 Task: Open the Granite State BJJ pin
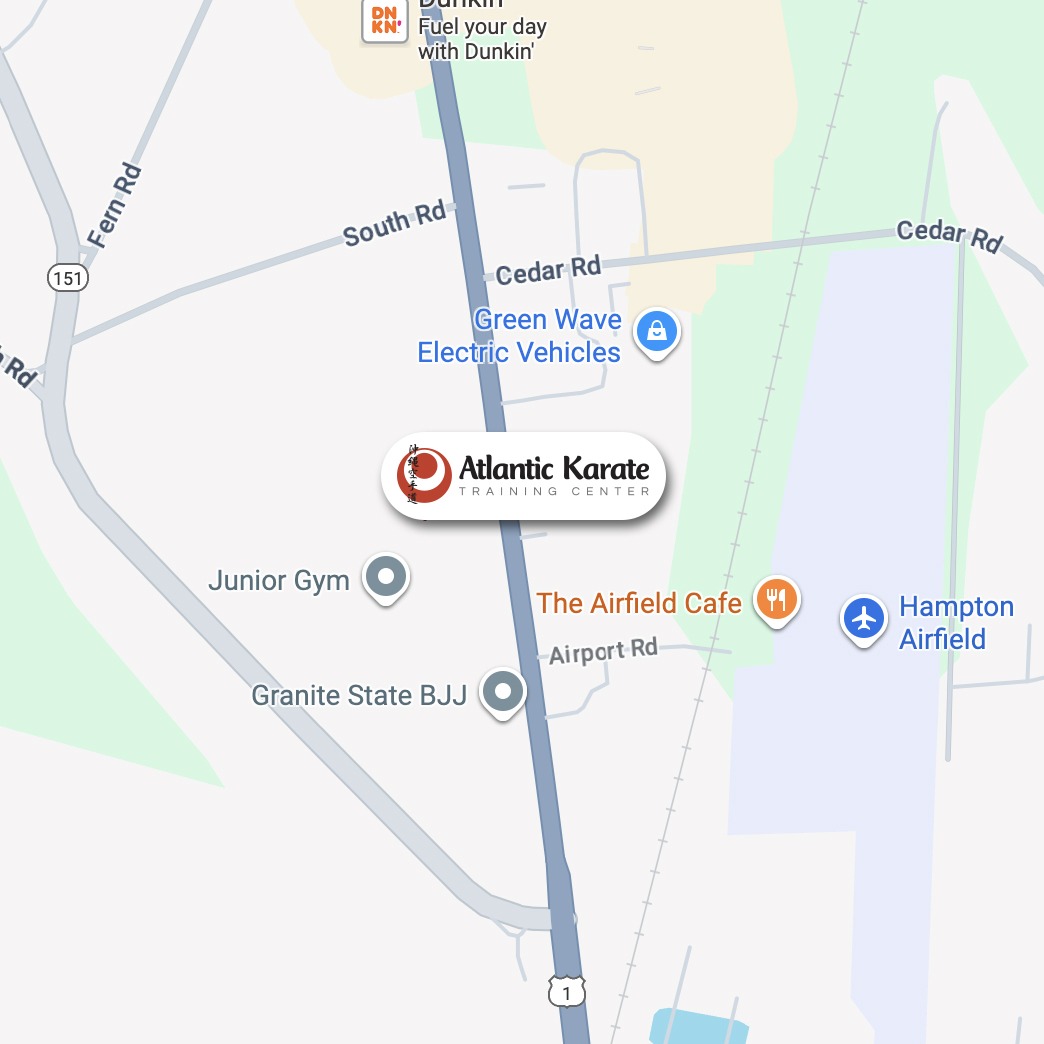(503, 691)
